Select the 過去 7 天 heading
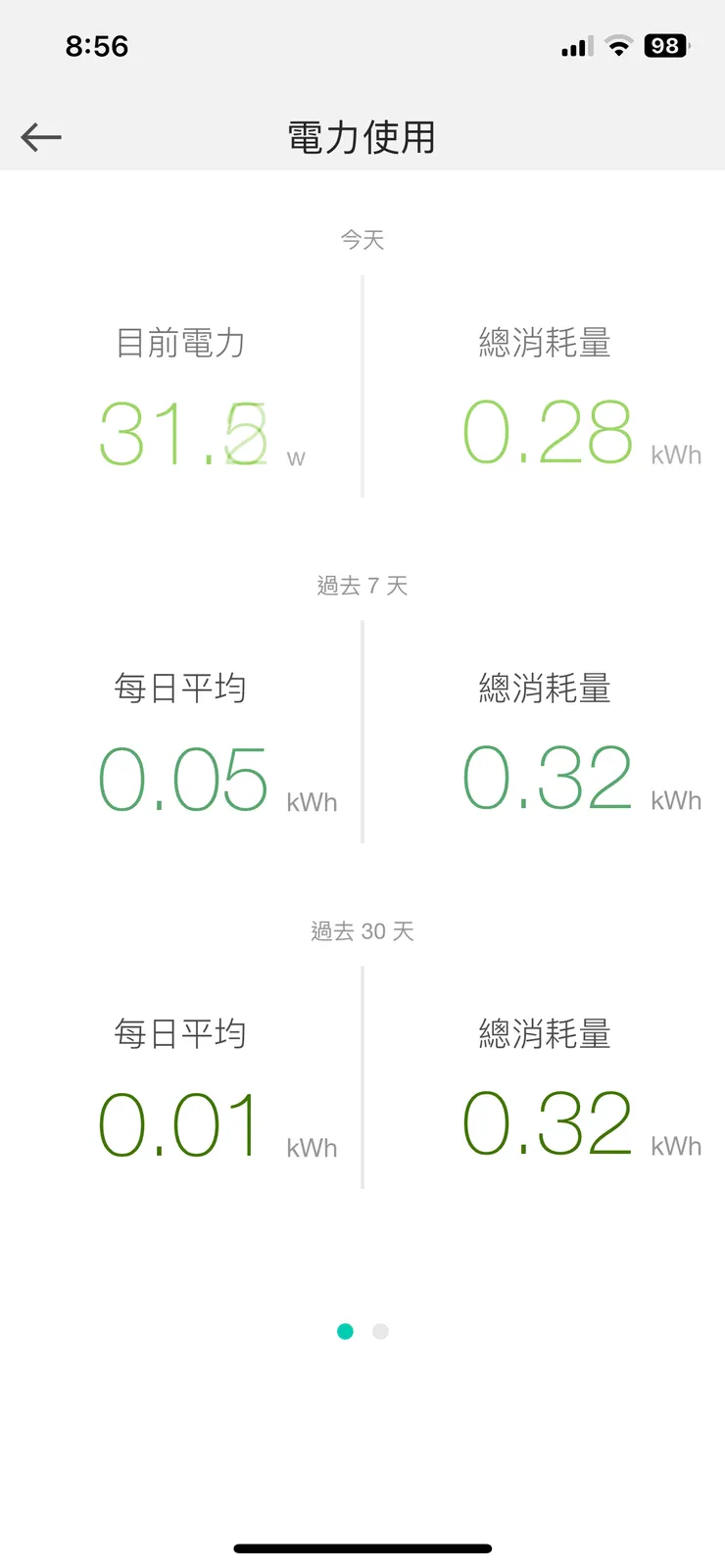 point(362,585)
